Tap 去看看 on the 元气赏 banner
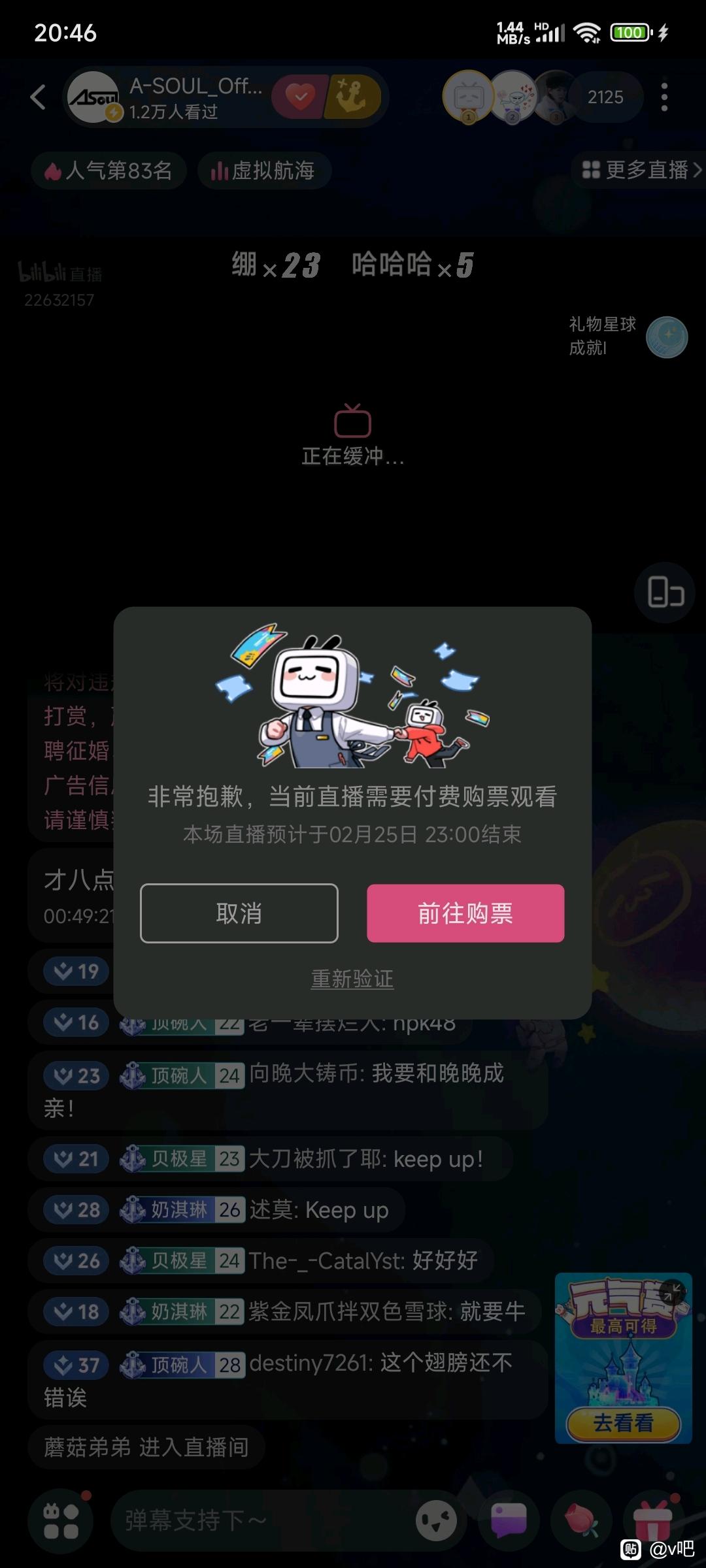This screenshot has width=706, height=1568. click(x=623, y=1422)
